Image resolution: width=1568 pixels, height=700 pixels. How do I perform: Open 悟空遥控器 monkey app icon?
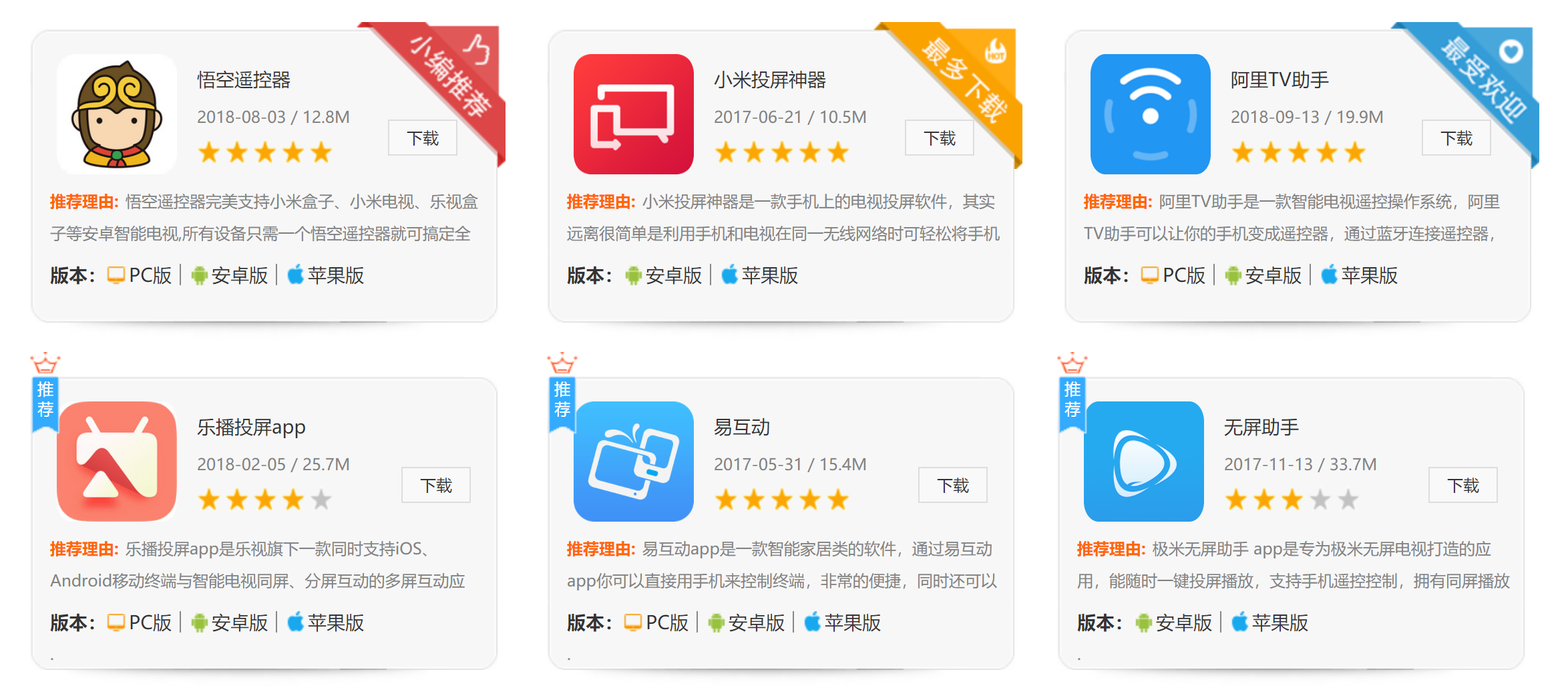pyautogui.click(x=117, y=114)
